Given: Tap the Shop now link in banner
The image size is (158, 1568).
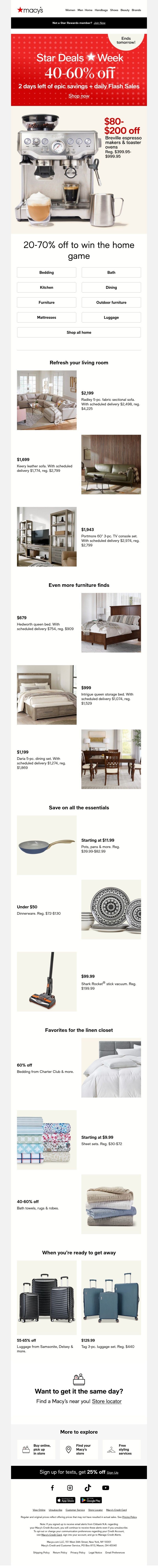Looking at the screenshot, I should (79, 95).
